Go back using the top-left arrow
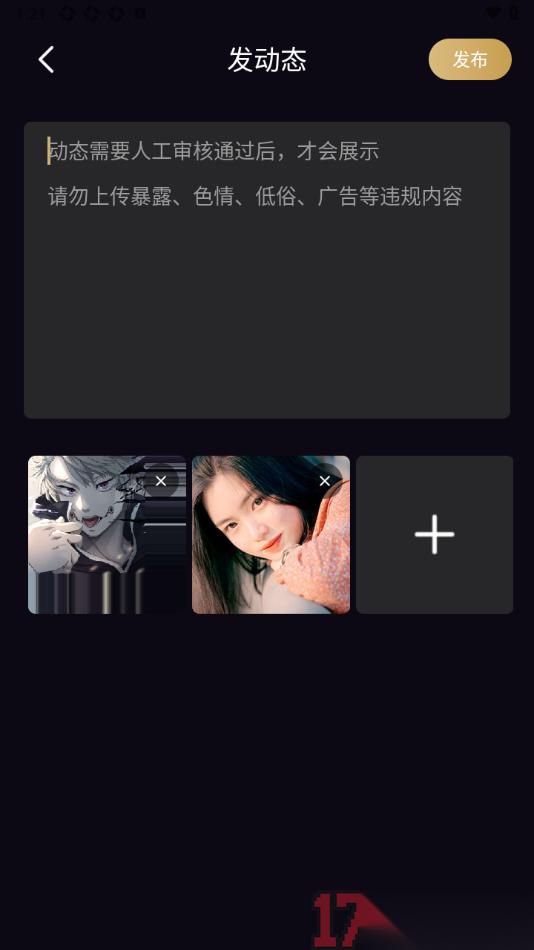Image resolution: width=534 pixels, height=950 pixels. click(47, 59)
